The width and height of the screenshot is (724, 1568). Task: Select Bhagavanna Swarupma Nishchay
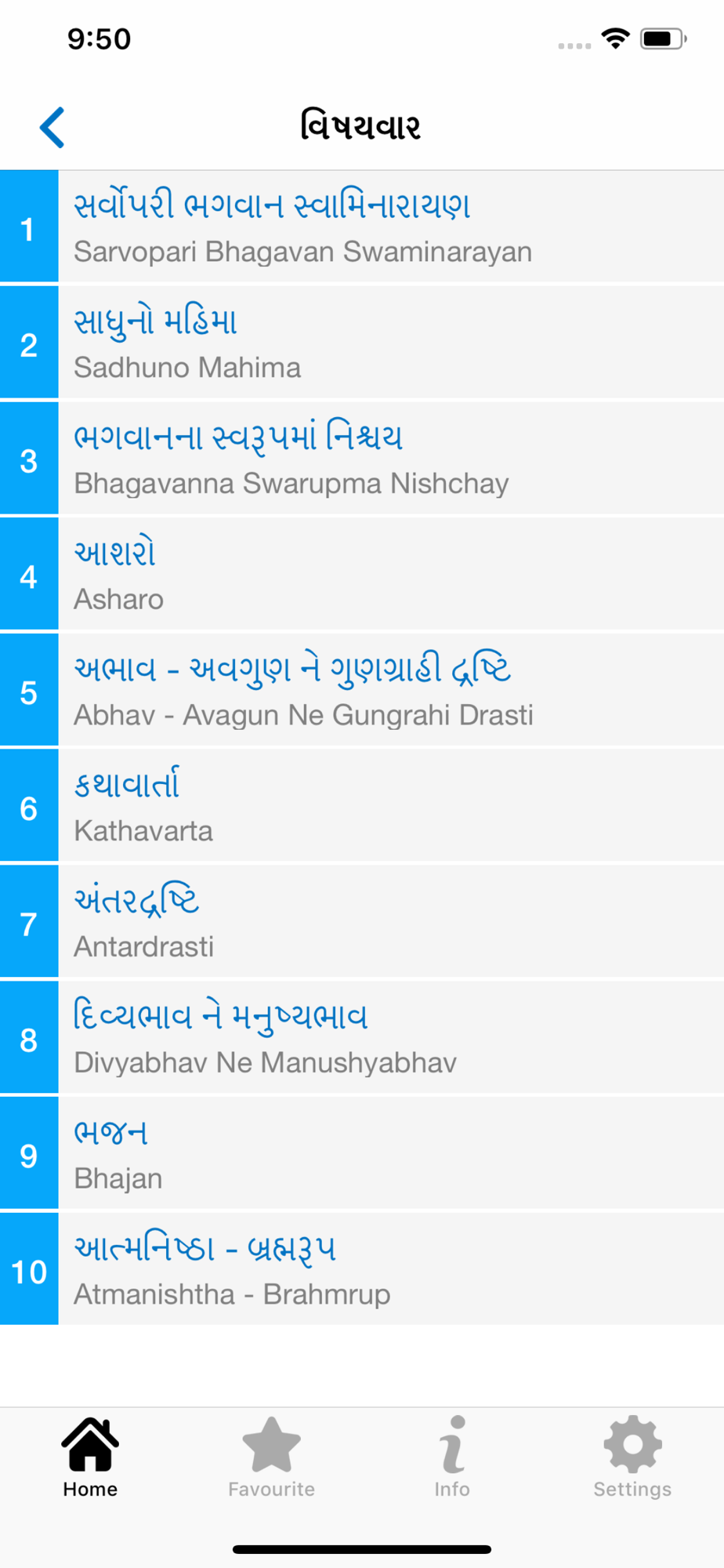coord(362,459)
